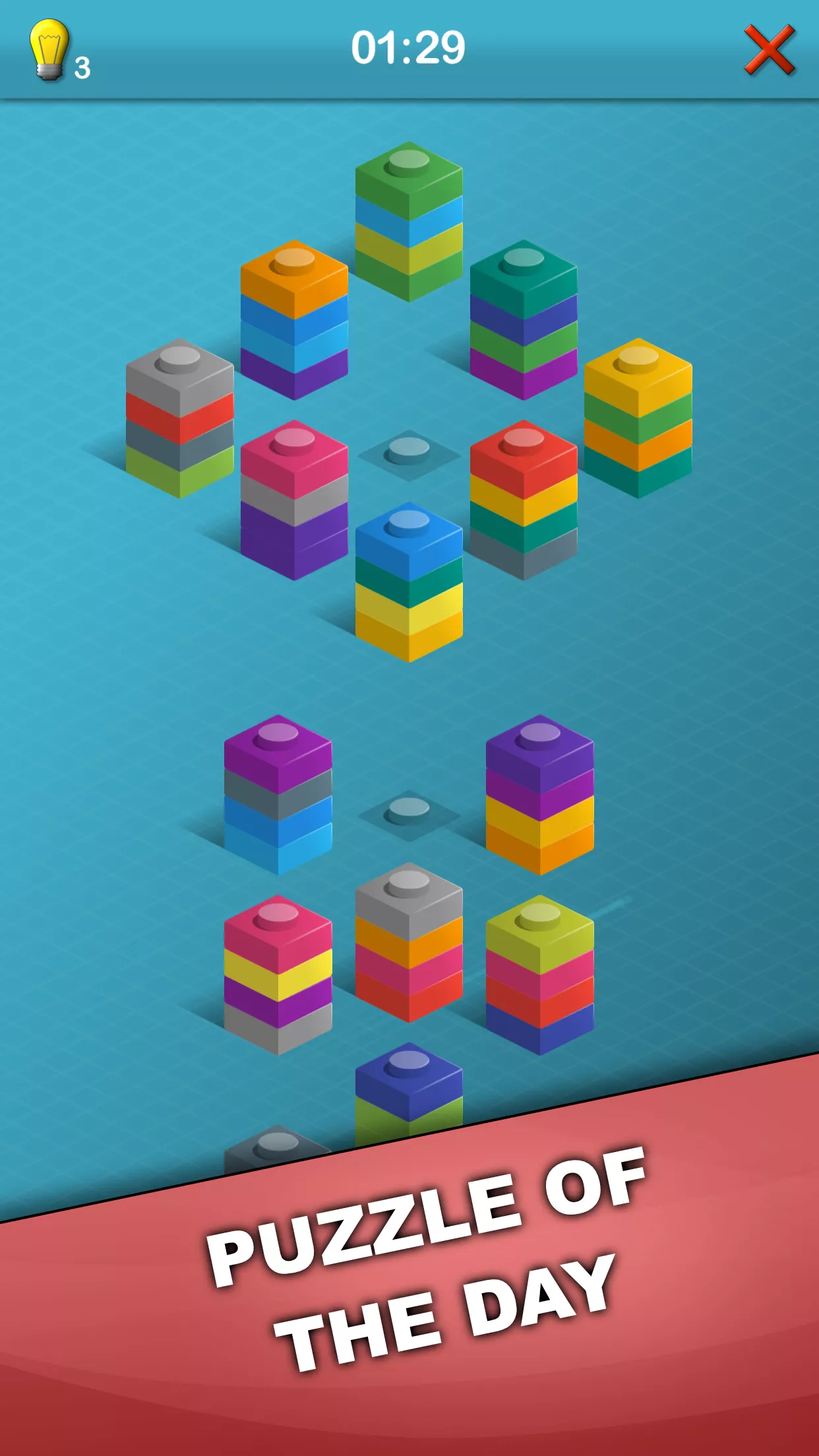
Task: Choose the yellow-topped stack with teal base
Action: [638, 419]
